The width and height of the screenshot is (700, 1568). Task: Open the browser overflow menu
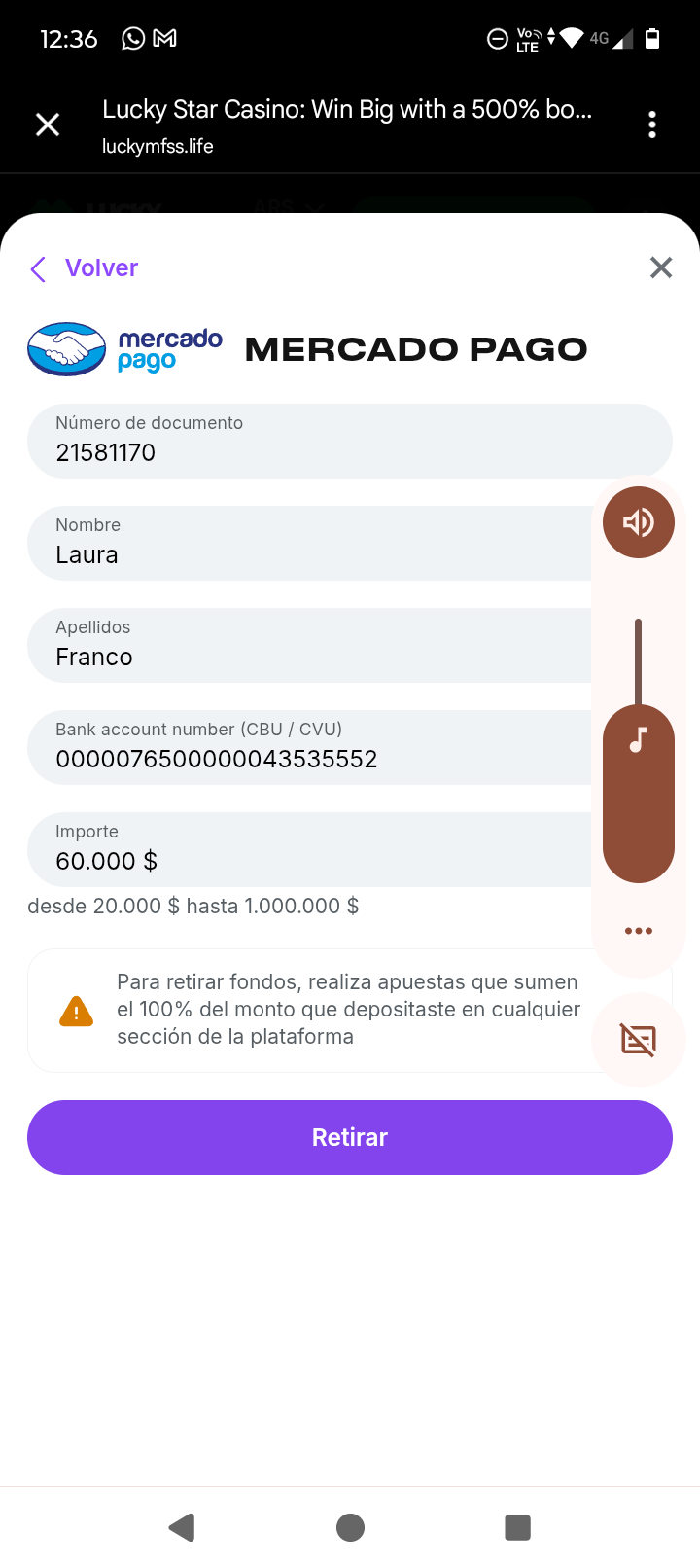(652, 125)
